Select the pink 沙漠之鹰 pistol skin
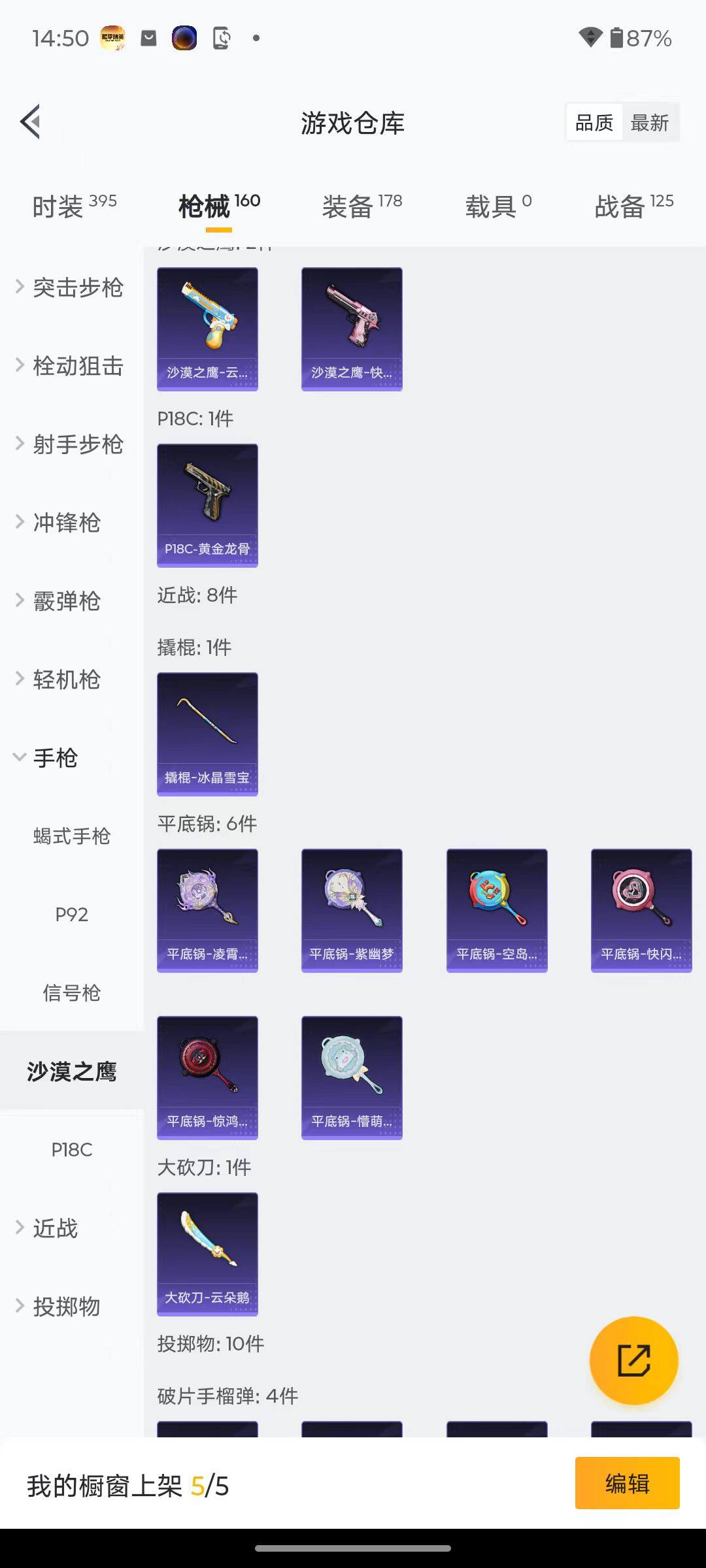 [351, 329]
